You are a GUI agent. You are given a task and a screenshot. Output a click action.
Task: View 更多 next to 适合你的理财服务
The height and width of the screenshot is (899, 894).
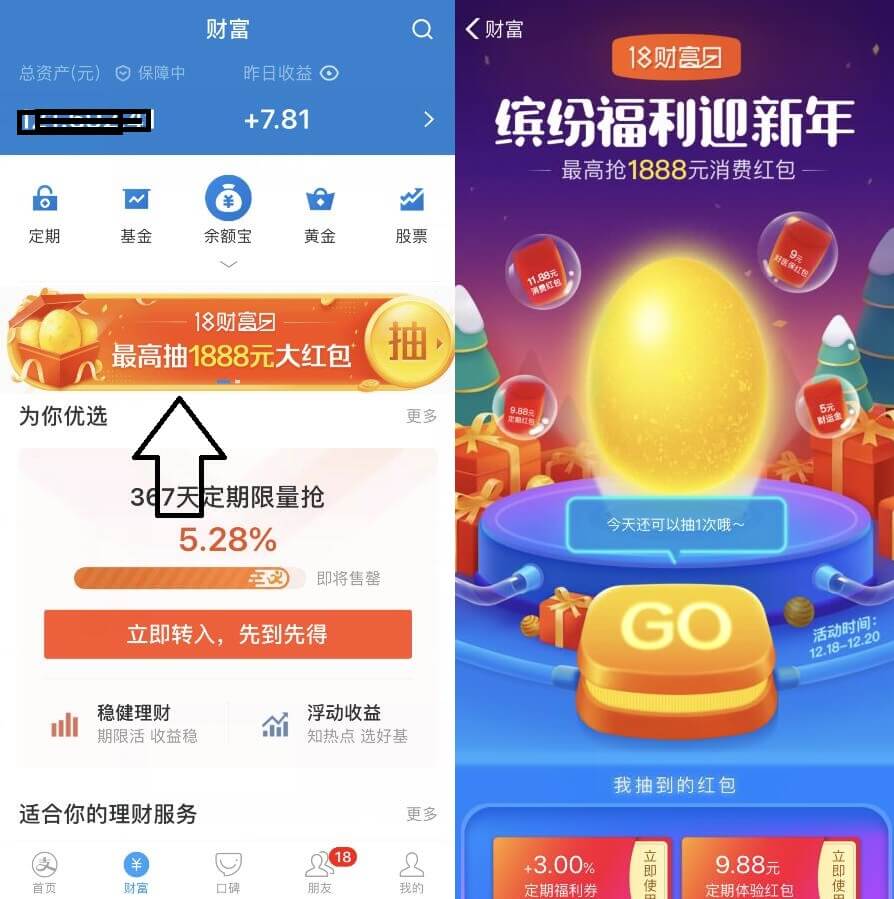click(x=421, y=814)
